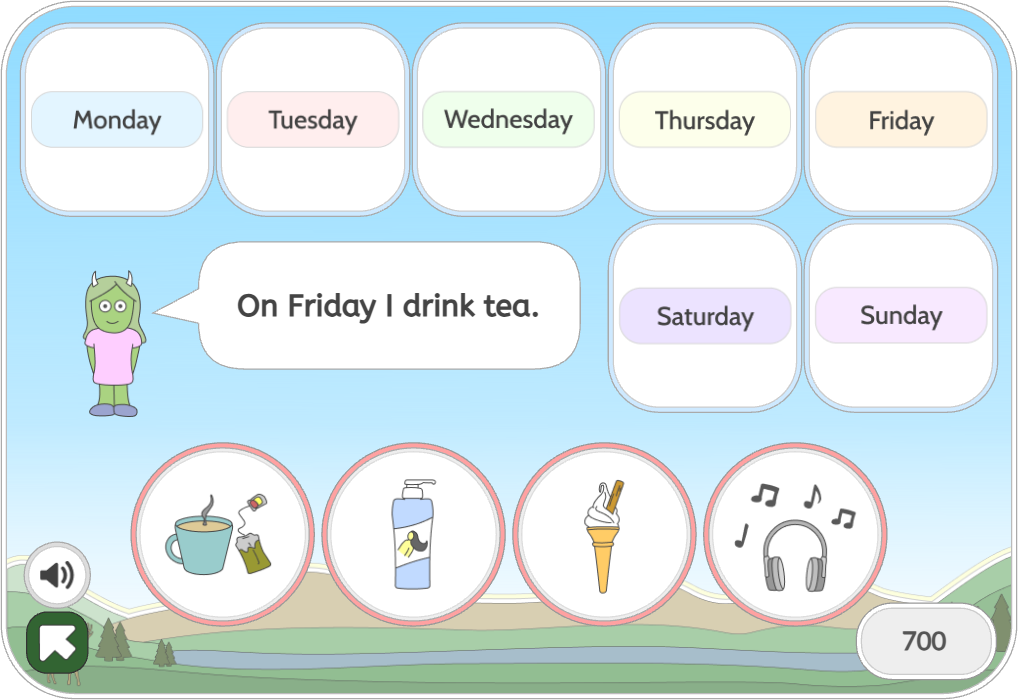Select the Tuesday day box

coord(313,120)
